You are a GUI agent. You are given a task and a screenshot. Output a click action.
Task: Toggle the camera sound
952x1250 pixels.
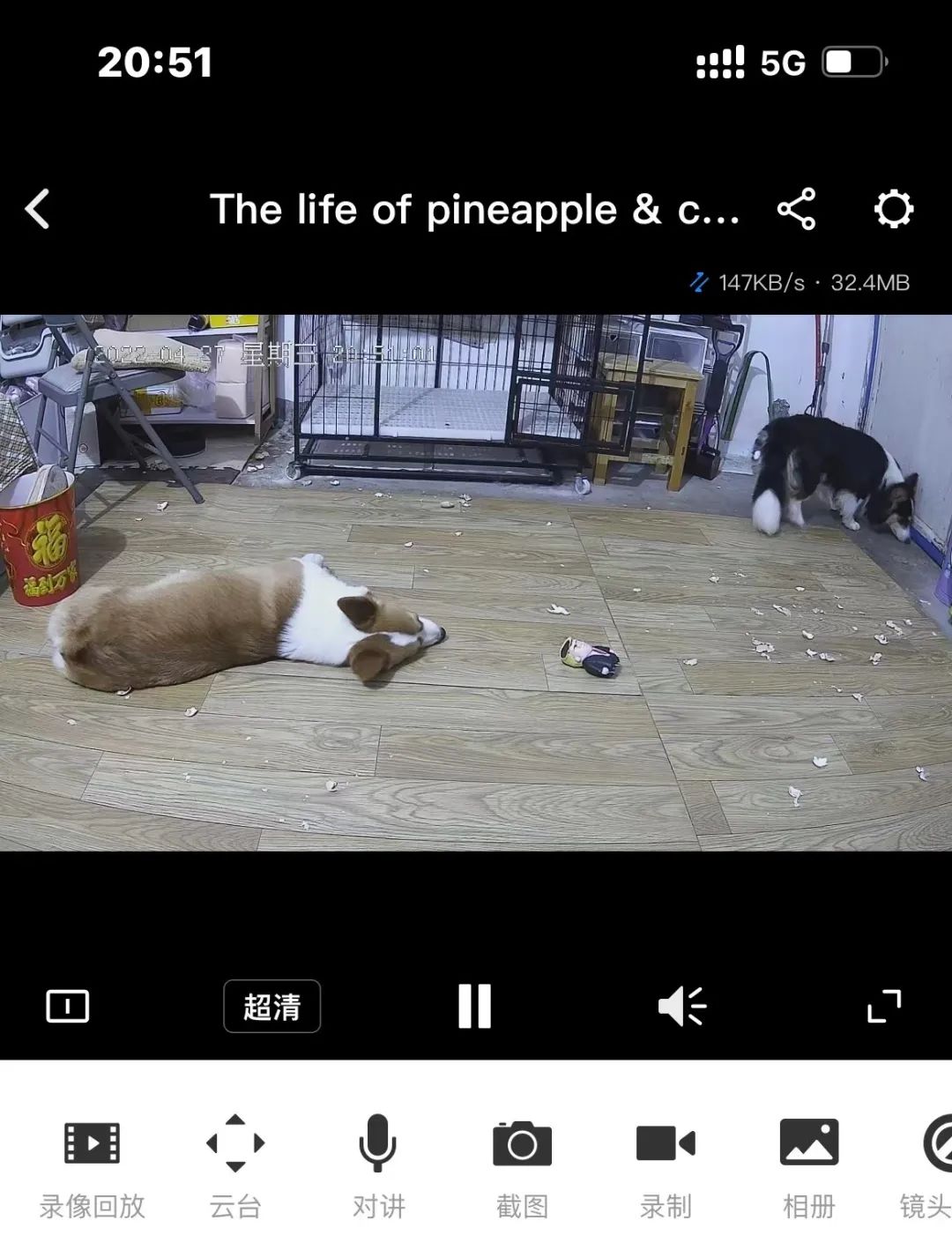pos(682,1006)
